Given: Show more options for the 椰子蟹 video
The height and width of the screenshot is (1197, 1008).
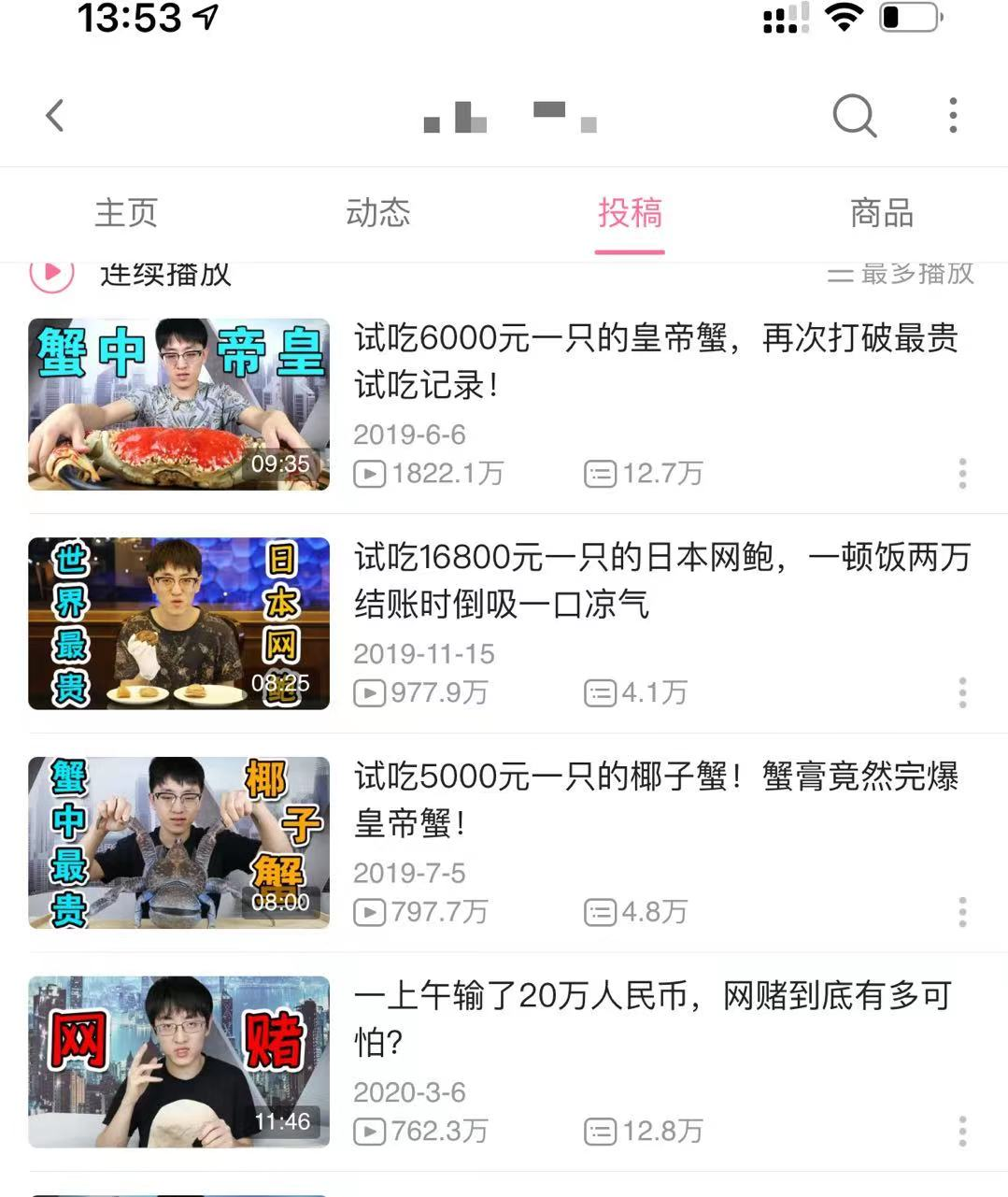Looking at the screenshot, I should pyautogui.click(x=962, y=912).
